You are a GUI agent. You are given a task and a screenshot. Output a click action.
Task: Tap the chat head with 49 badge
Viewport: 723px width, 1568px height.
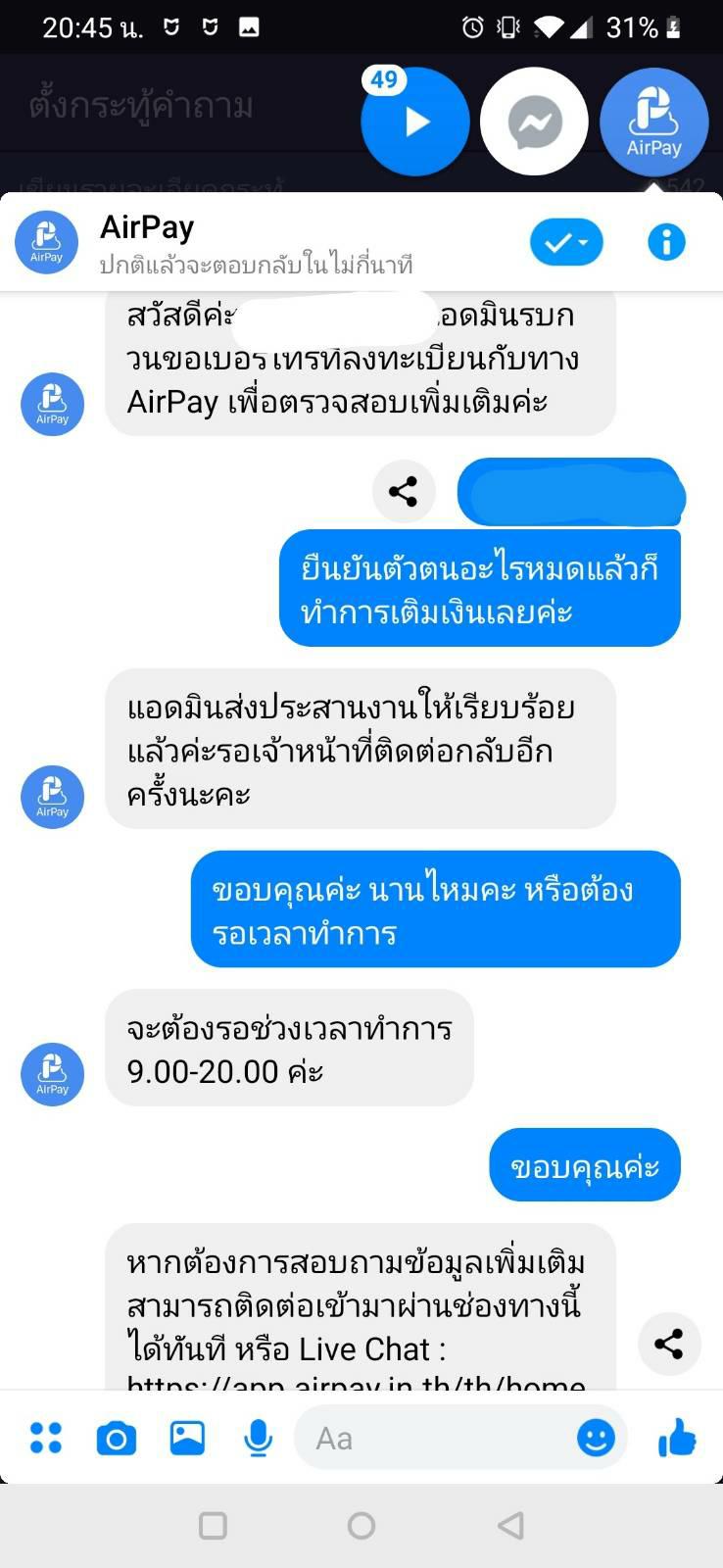click(415, 122)
